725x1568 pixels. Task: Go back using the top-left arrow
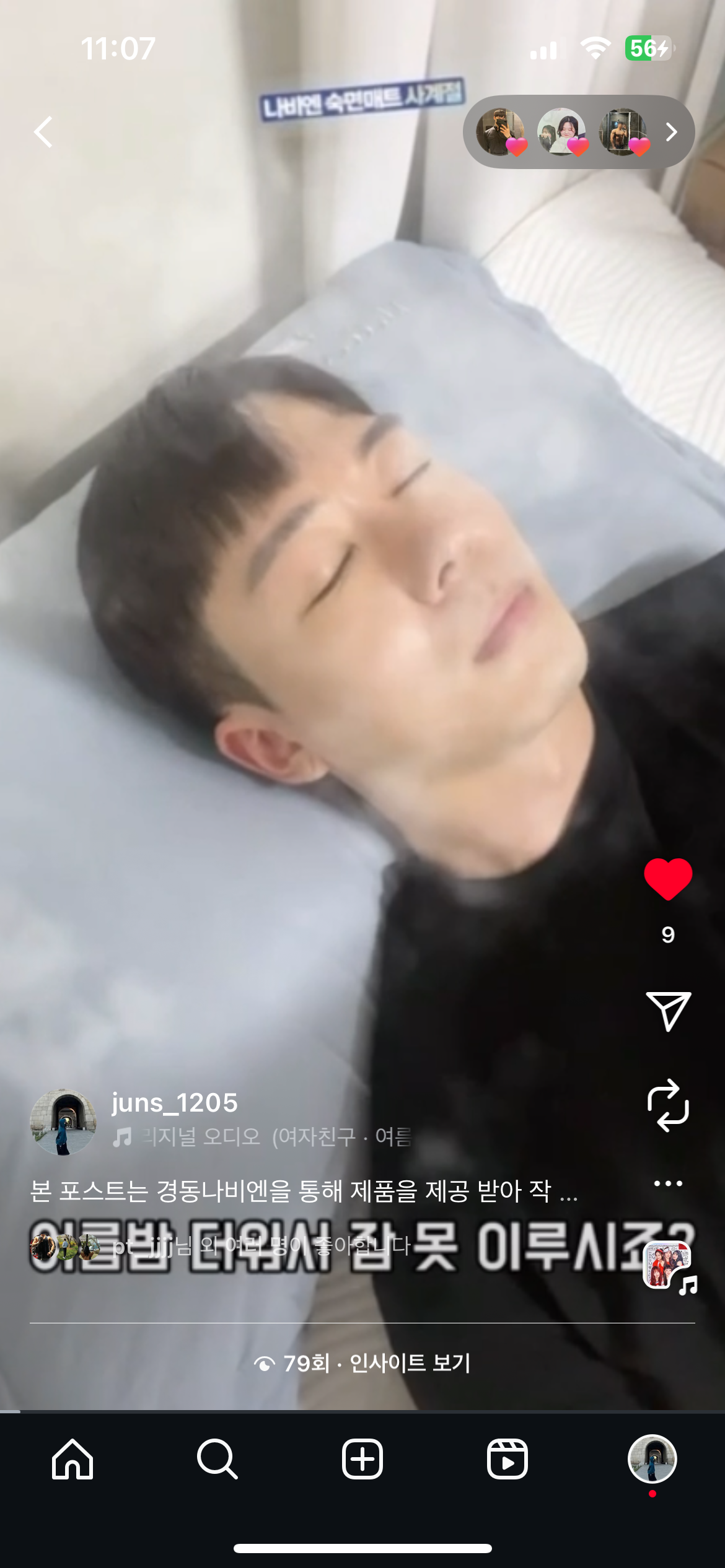point(43,132)
